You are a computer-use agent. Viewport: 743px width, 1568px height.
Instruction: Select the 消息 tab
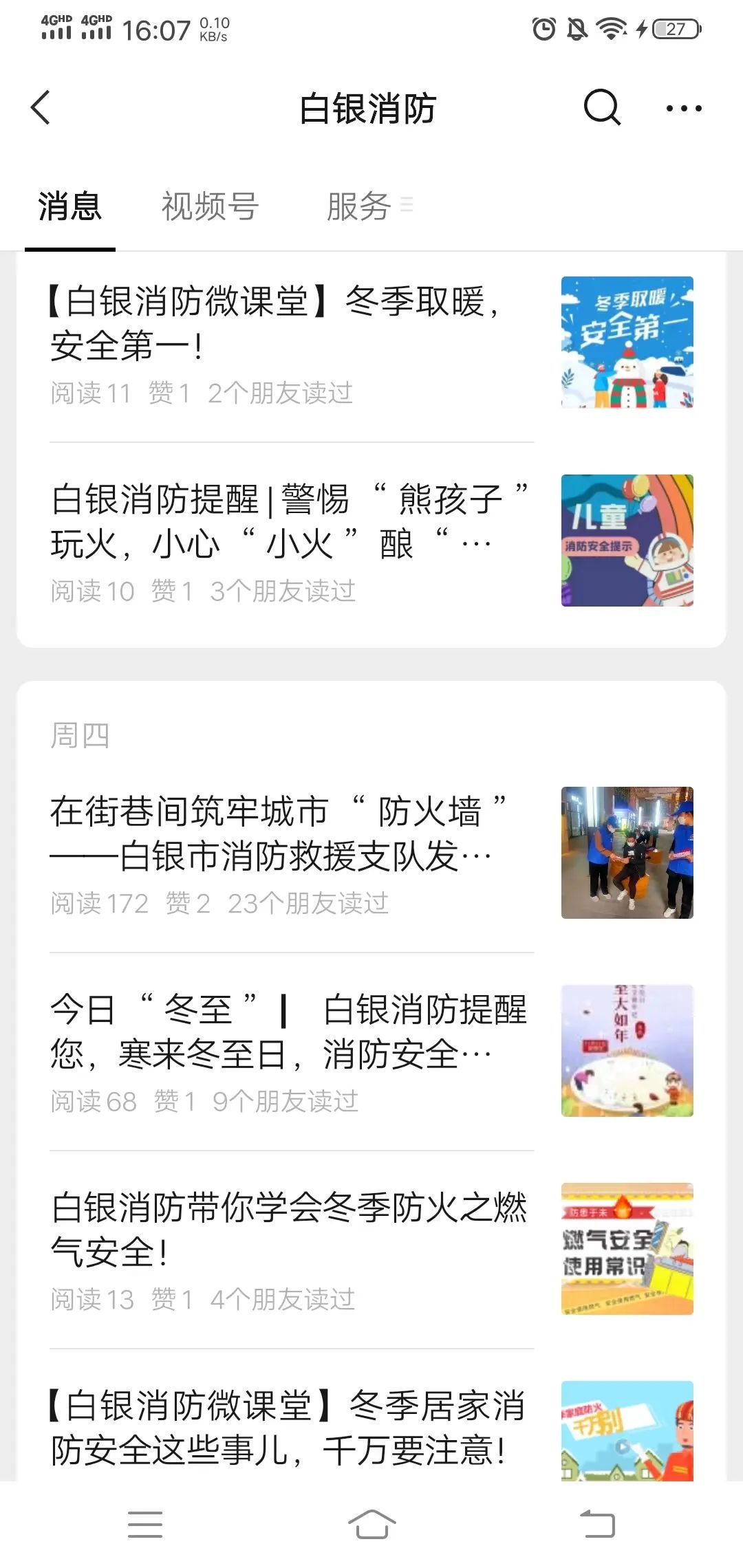click(69, 206)
